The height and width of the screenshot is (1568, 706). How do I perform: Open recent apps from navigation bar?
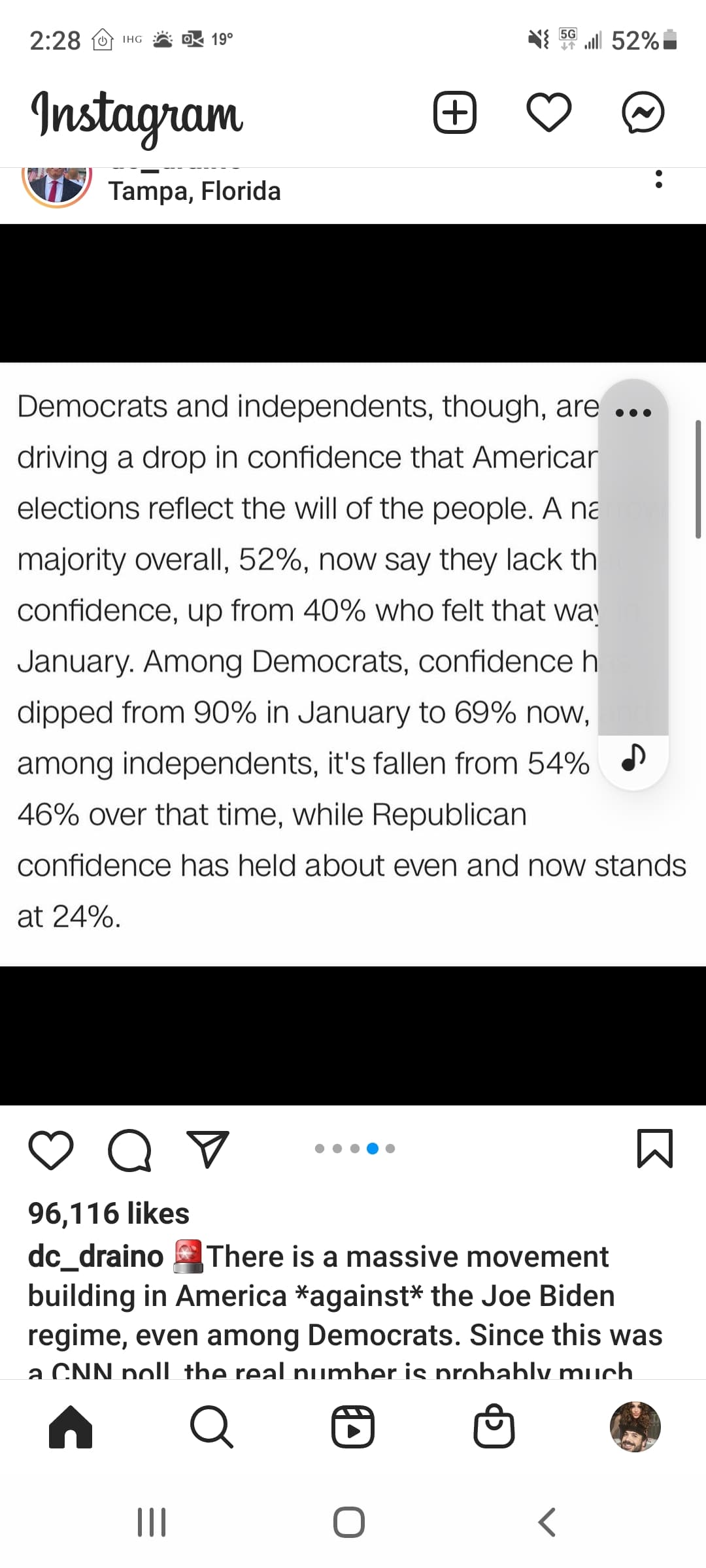point(152,1522)
